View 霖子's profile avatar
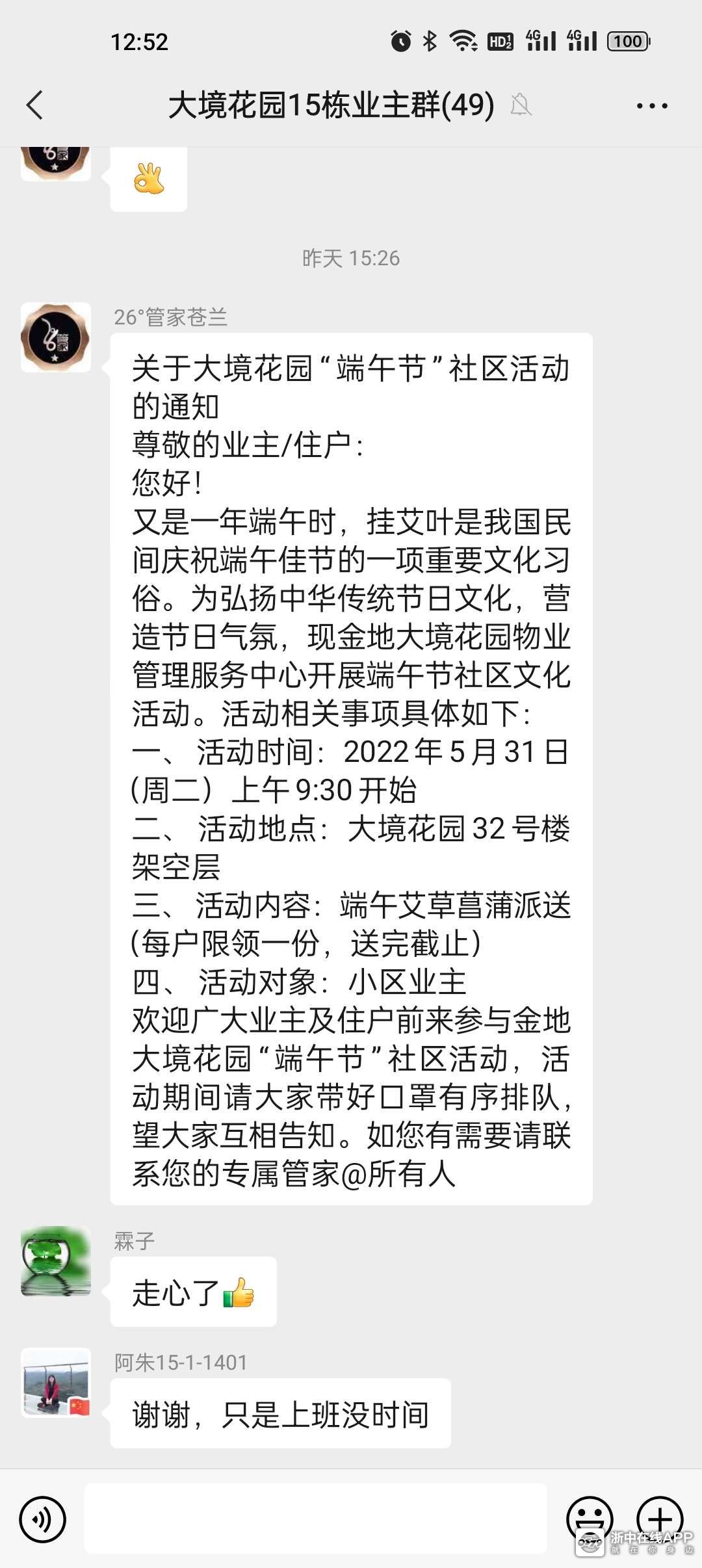Viewport: 702px width, 1568px height. click(56, 1261)
